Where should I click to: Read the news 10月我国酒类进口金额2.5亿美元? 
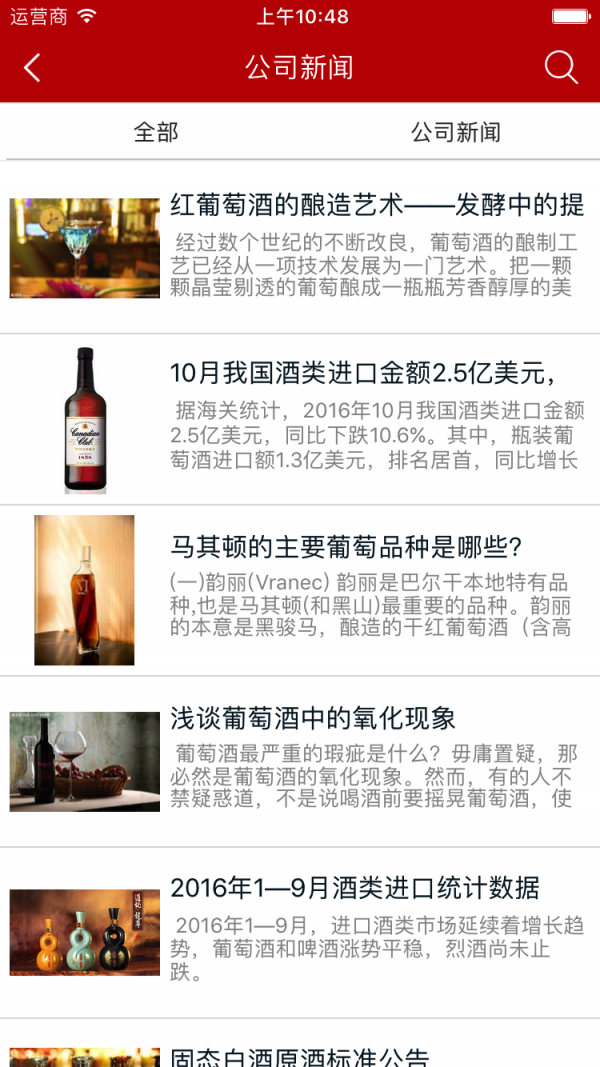tap(362, 374)
